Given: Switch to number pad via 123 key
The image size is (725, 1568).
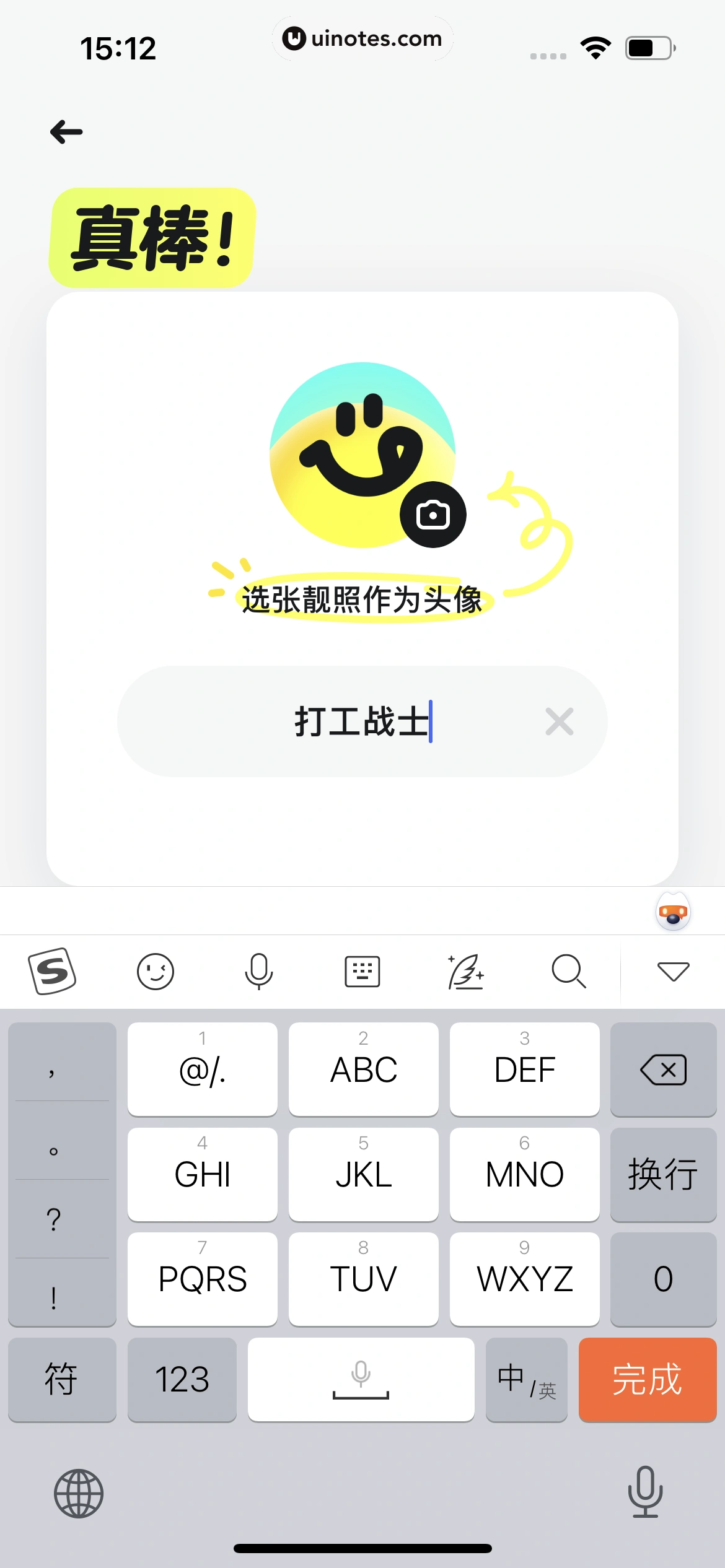Looking at the screenshot, I should [182, 1380].
